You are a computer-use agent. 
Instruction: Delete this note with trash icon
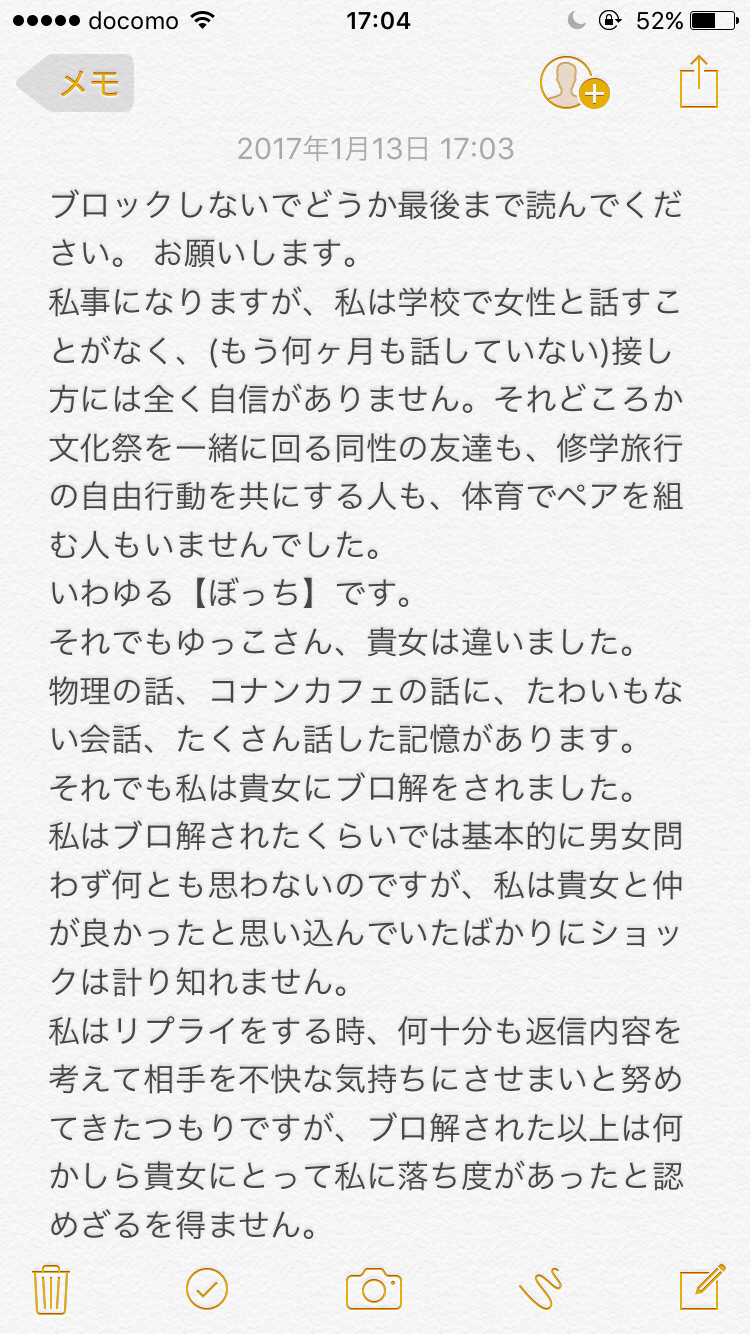(x=49, y=1288)
